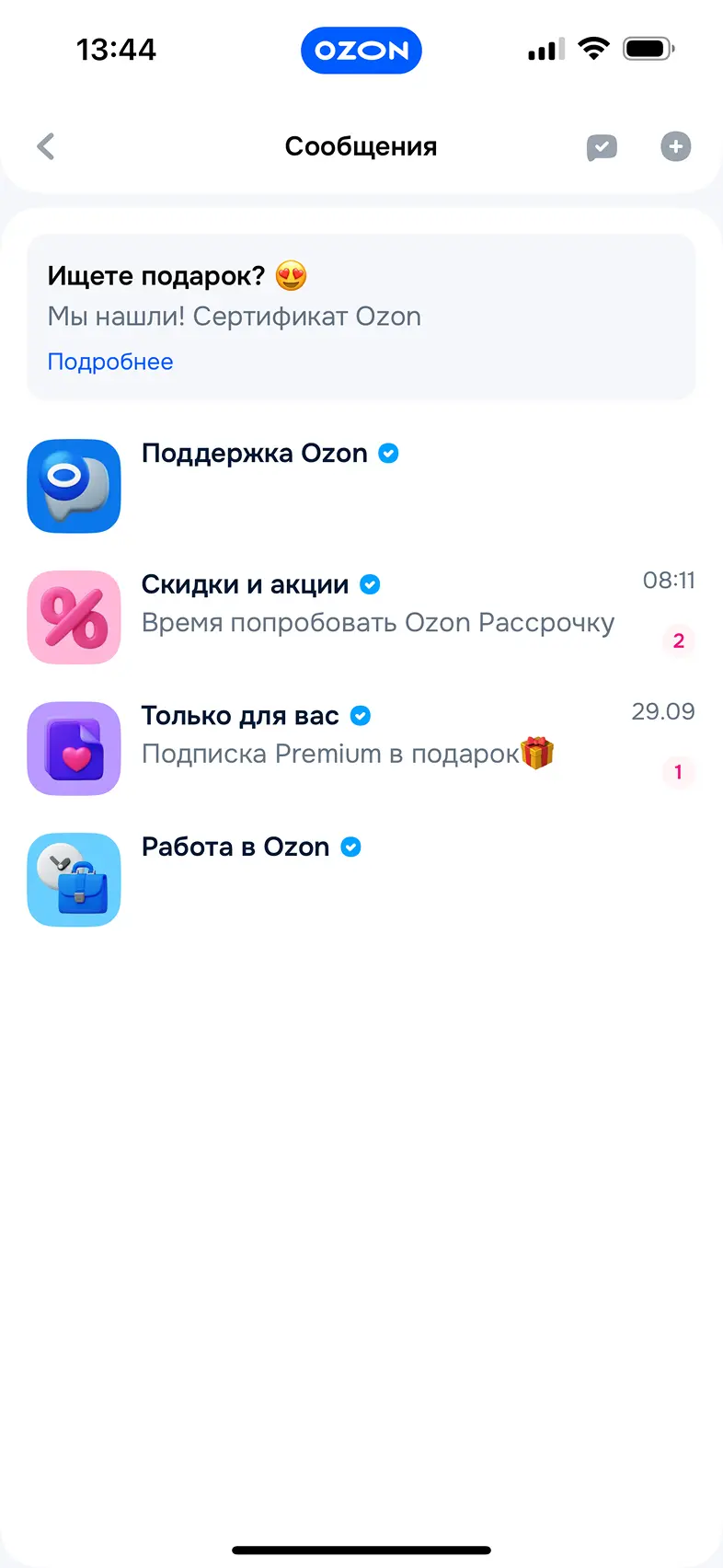Open the Подробнее link in gift banner

pos(110,362)
